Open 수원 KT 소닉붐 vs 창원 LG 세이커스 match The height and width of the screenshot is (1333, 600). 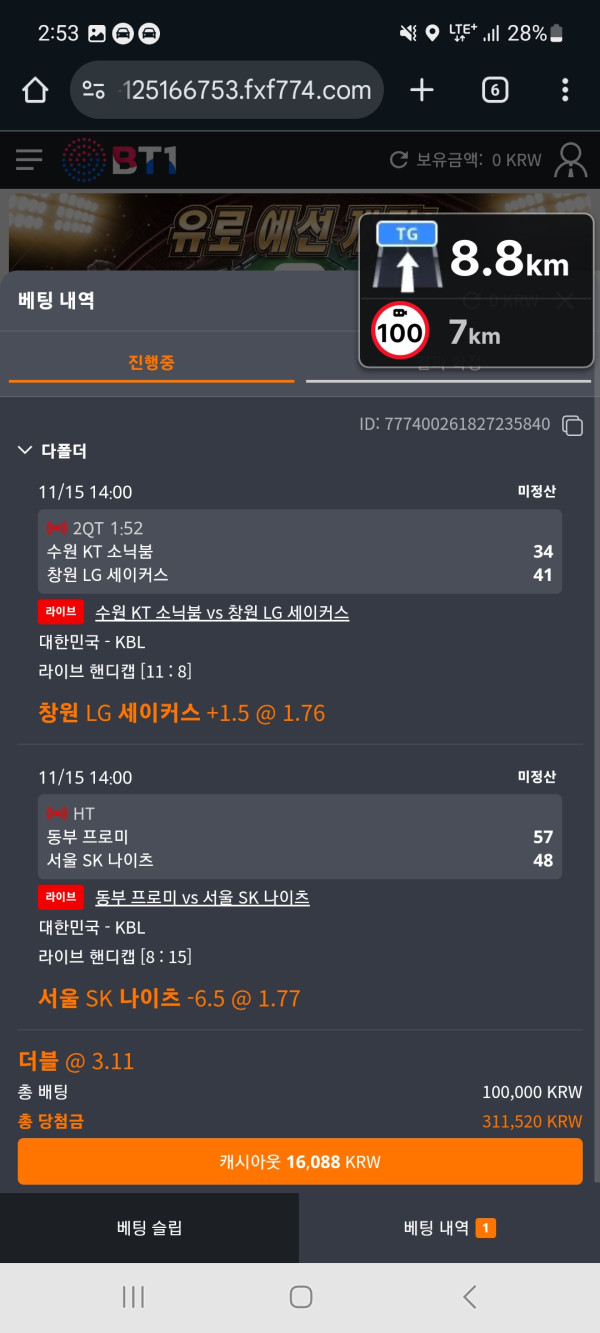click(x=222, y=612)
